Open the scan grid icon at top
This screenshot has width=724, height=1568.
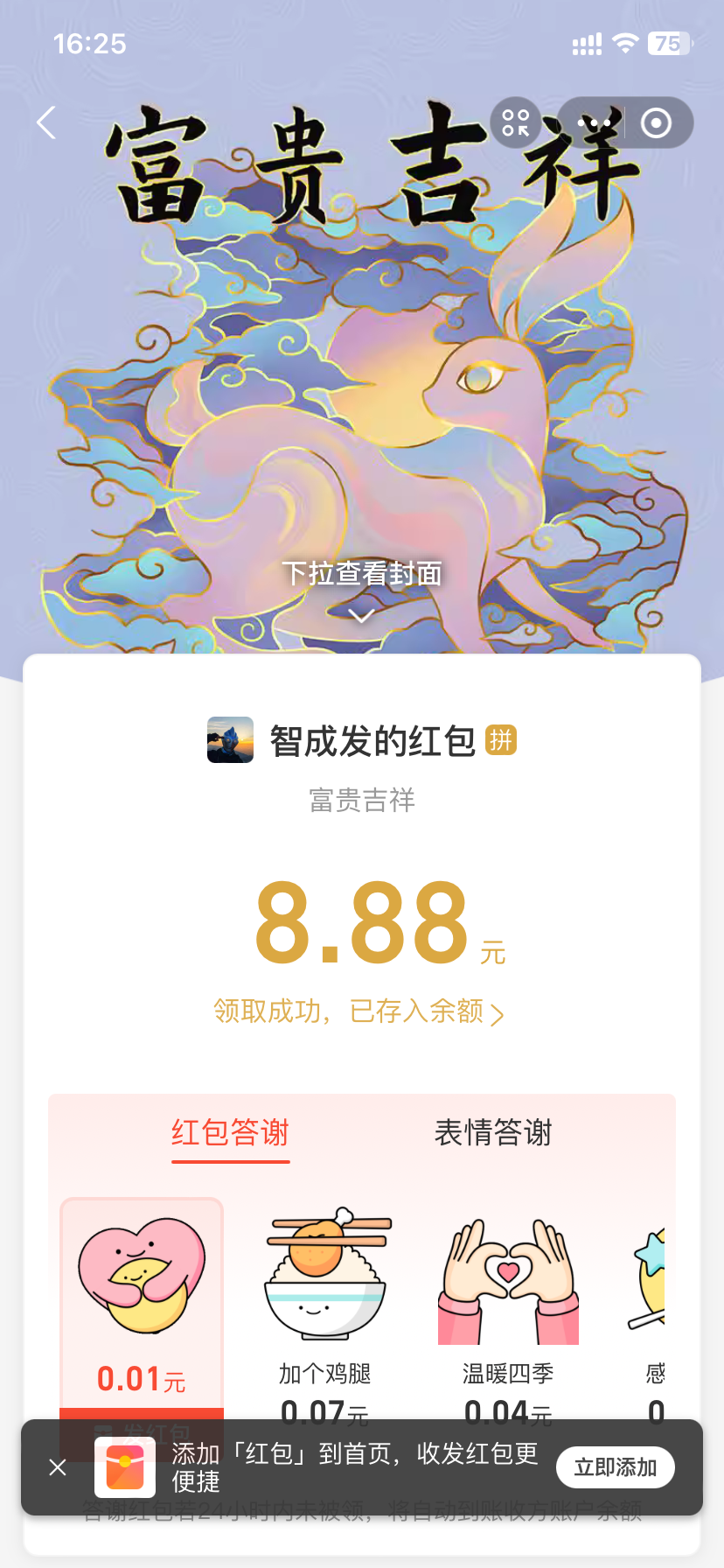516,122
